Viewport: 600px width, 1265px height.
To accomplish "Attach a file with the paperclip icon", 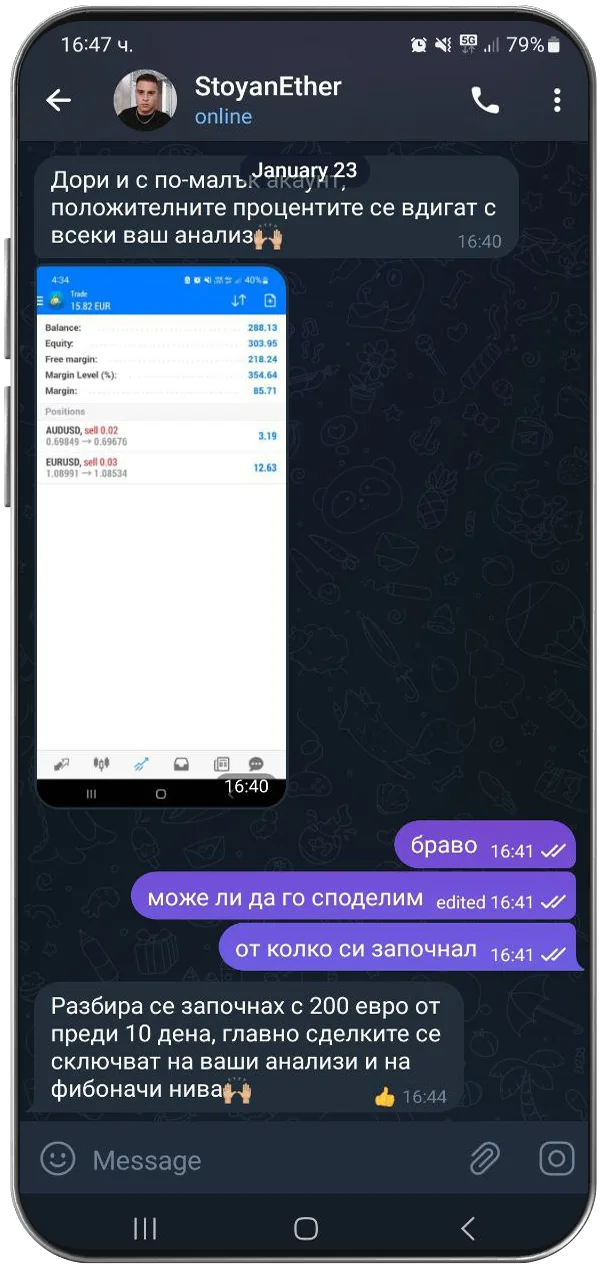I will tap(485, 1159).
